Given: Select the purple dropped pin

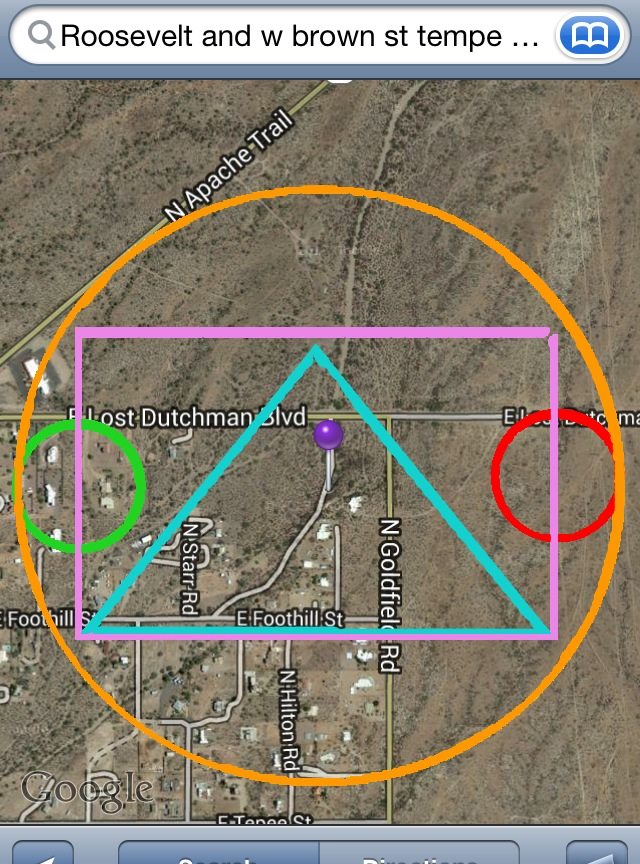Looking at the screenshot, I should point(328,436).
